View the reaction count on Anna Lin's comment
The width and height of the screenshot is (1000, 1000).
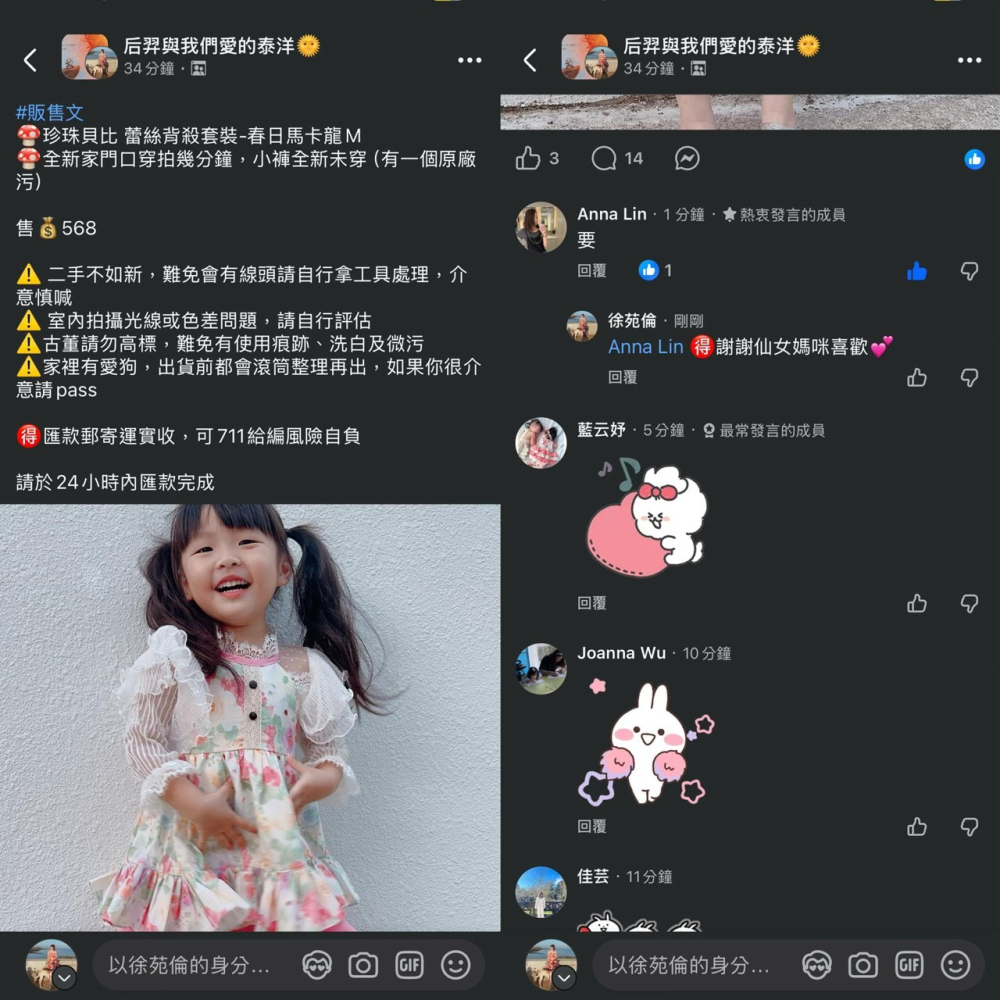tap(655, 271)
